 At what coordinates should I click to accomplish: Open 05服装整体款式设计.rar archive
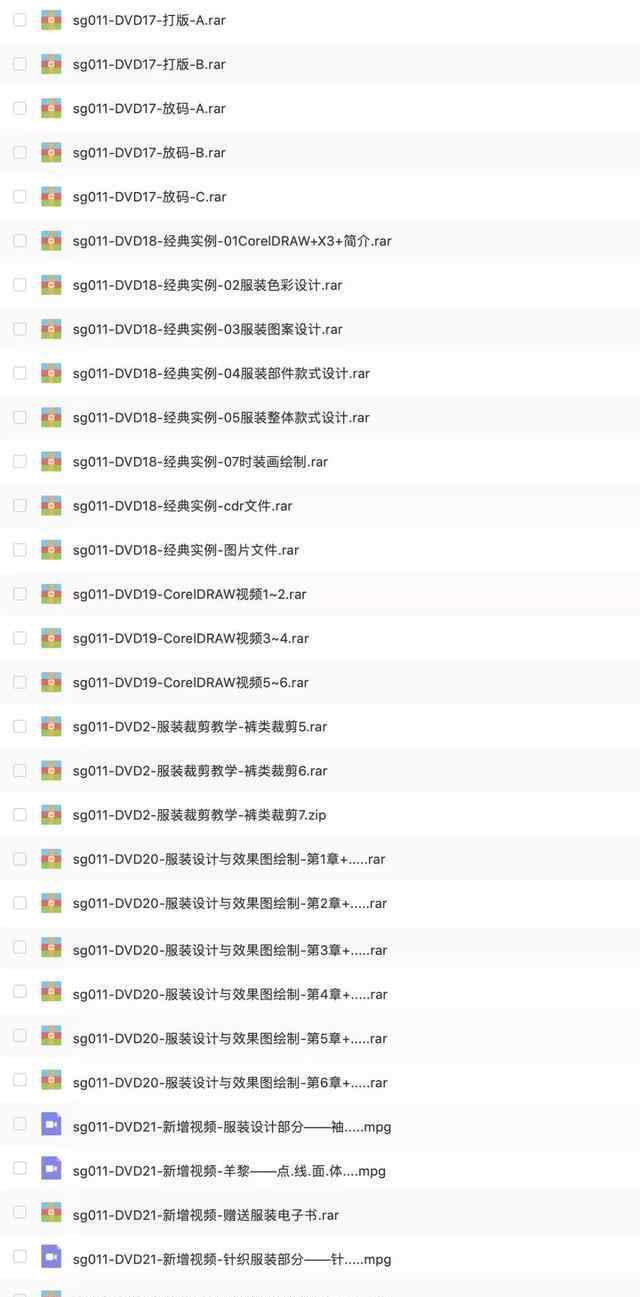[x=221, y=417]
